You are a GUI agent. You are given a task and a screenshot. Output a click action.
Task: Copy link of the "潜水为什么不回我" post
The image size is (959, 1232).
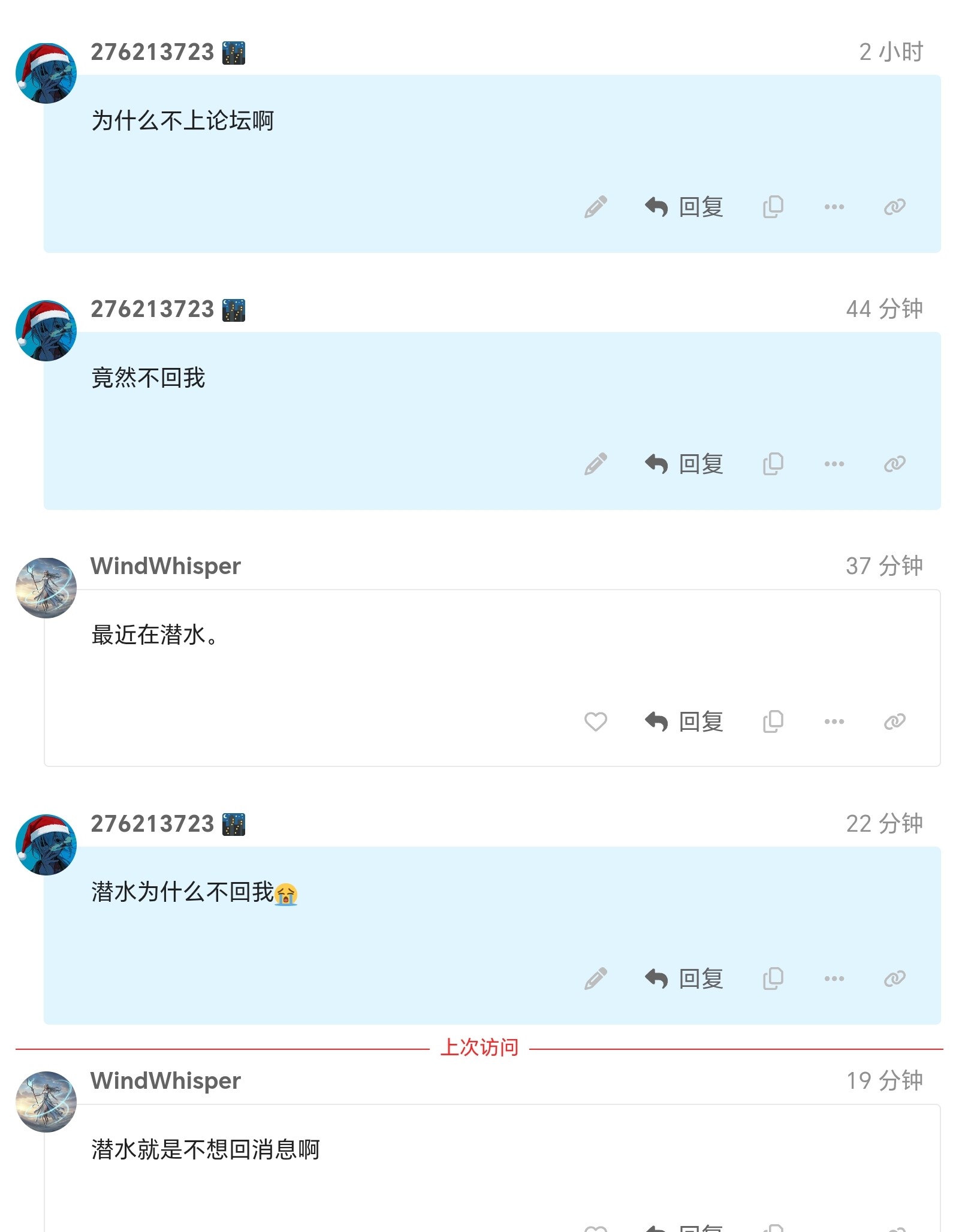[x=894, y=979]
